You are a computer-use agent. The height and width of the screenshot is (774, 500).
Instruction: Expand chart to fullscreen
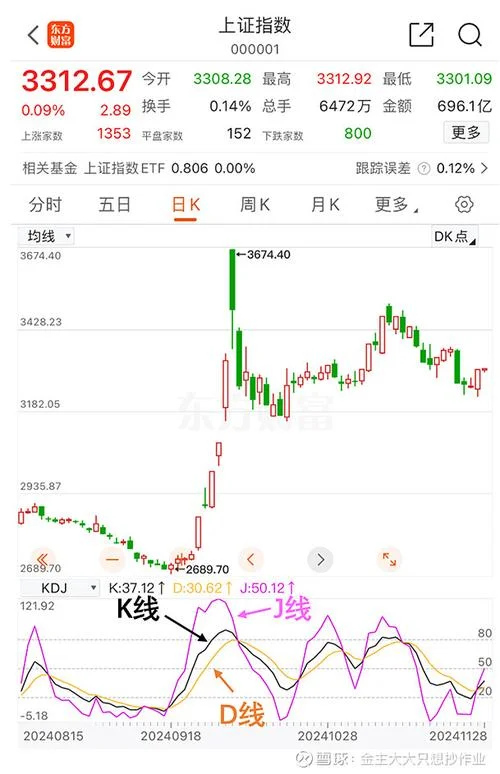389,559
